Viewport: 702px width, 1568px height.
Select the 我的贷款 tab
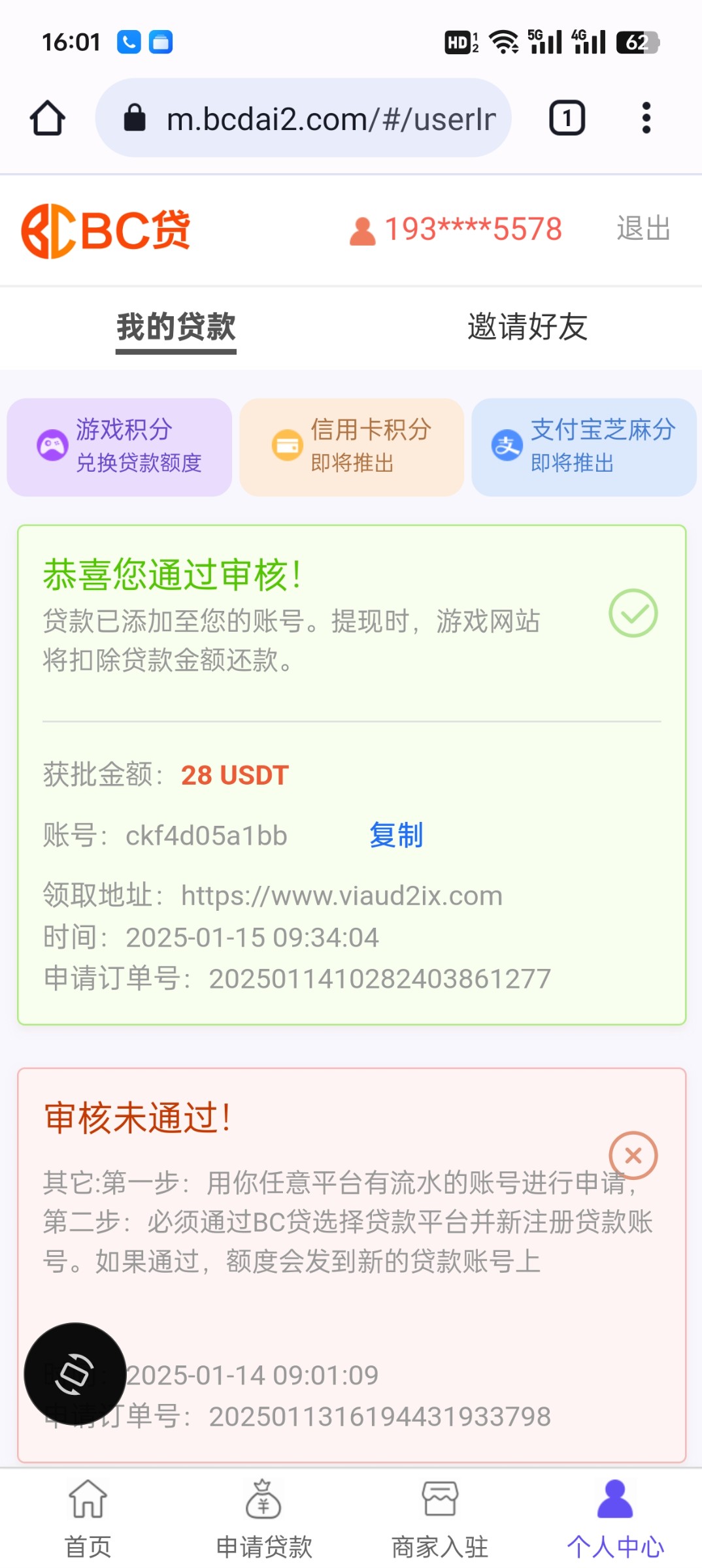pos(176,328)
